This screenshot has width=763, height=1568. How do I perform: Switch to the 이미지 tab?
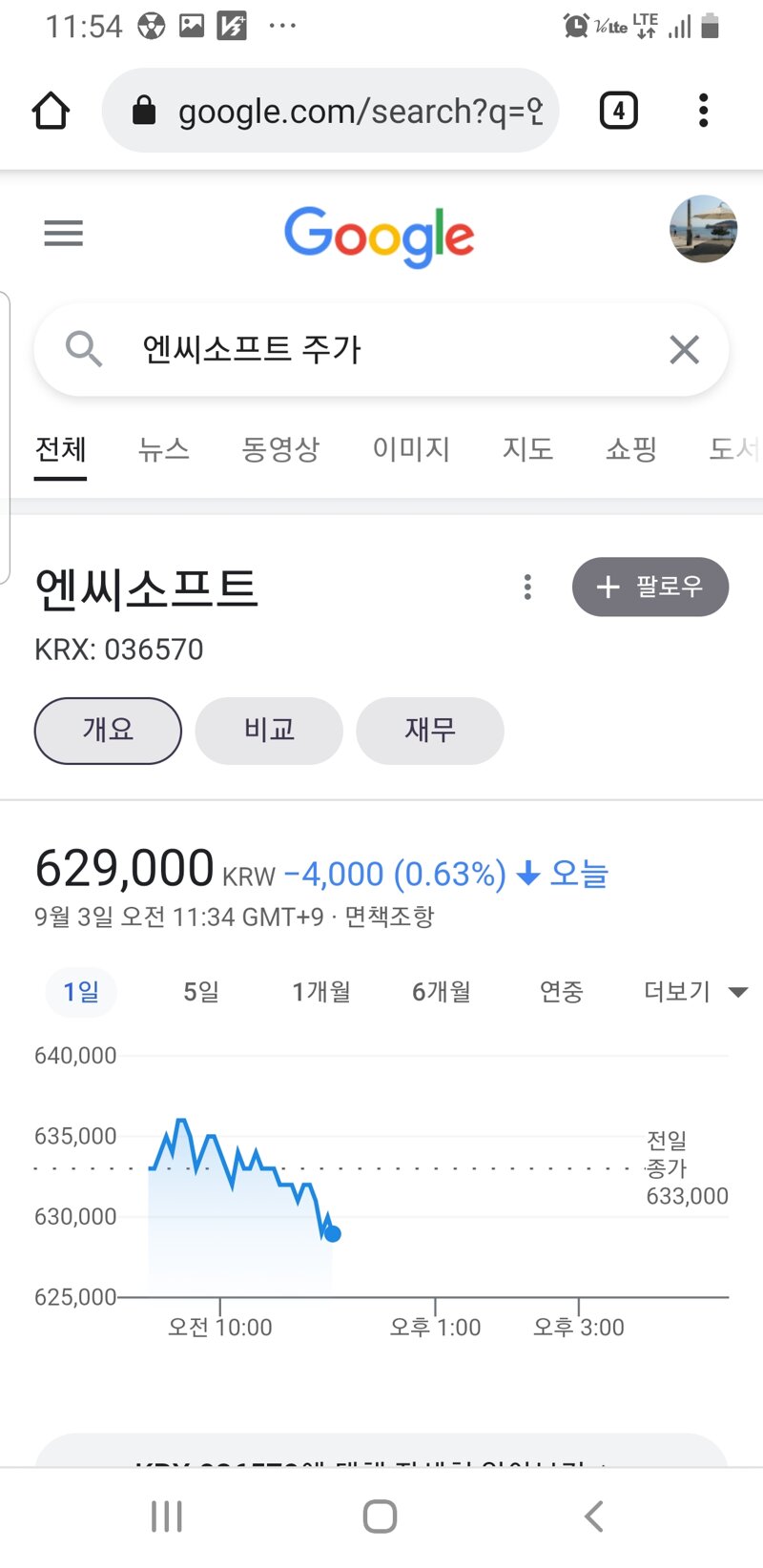[411, 449]
